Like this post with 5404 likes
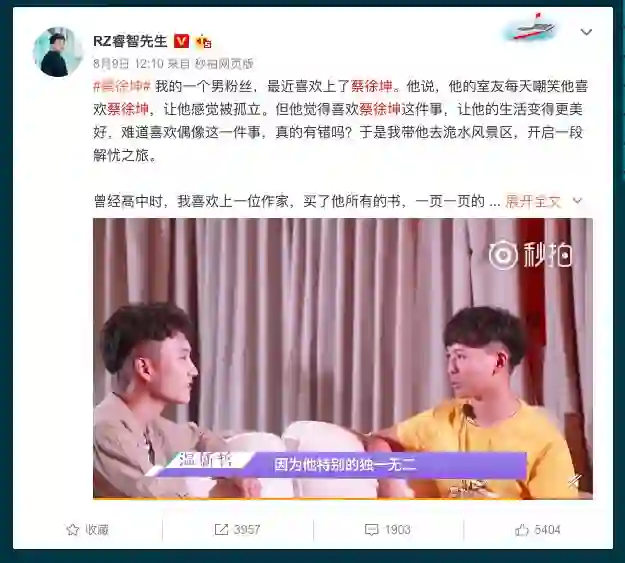Viewport: 625px width, 563px height. (x=537, y=529)
